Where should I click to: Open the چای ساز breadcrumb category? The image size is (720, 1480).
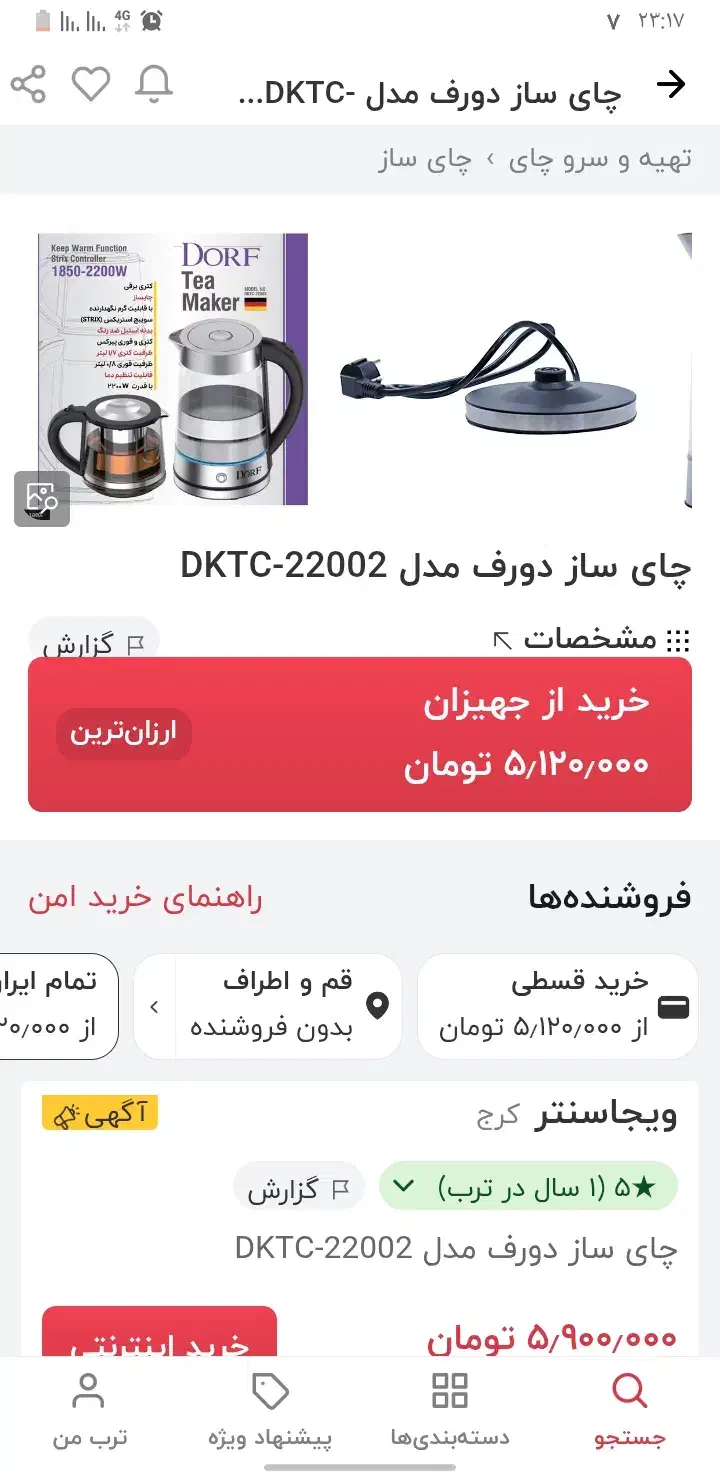pyautogui.click(x=418, y=158)
